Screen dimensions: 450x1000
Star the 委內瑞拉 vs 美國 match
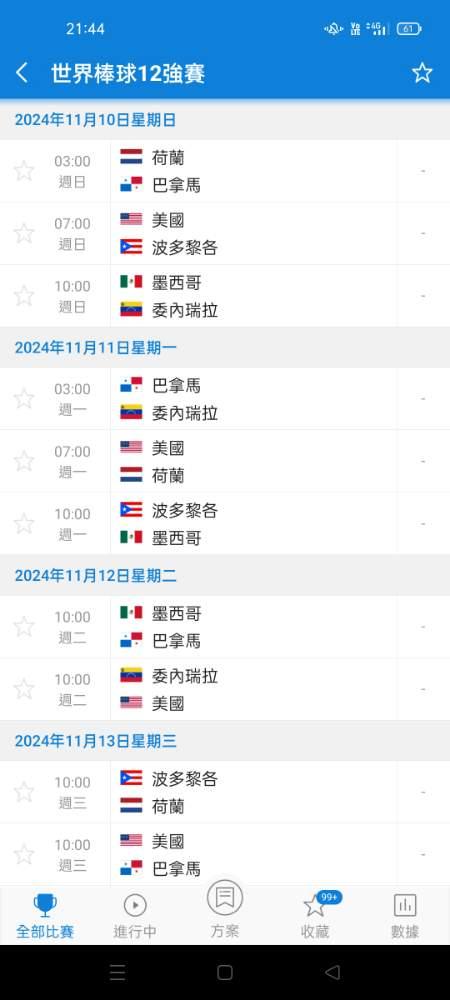point(24,689)
